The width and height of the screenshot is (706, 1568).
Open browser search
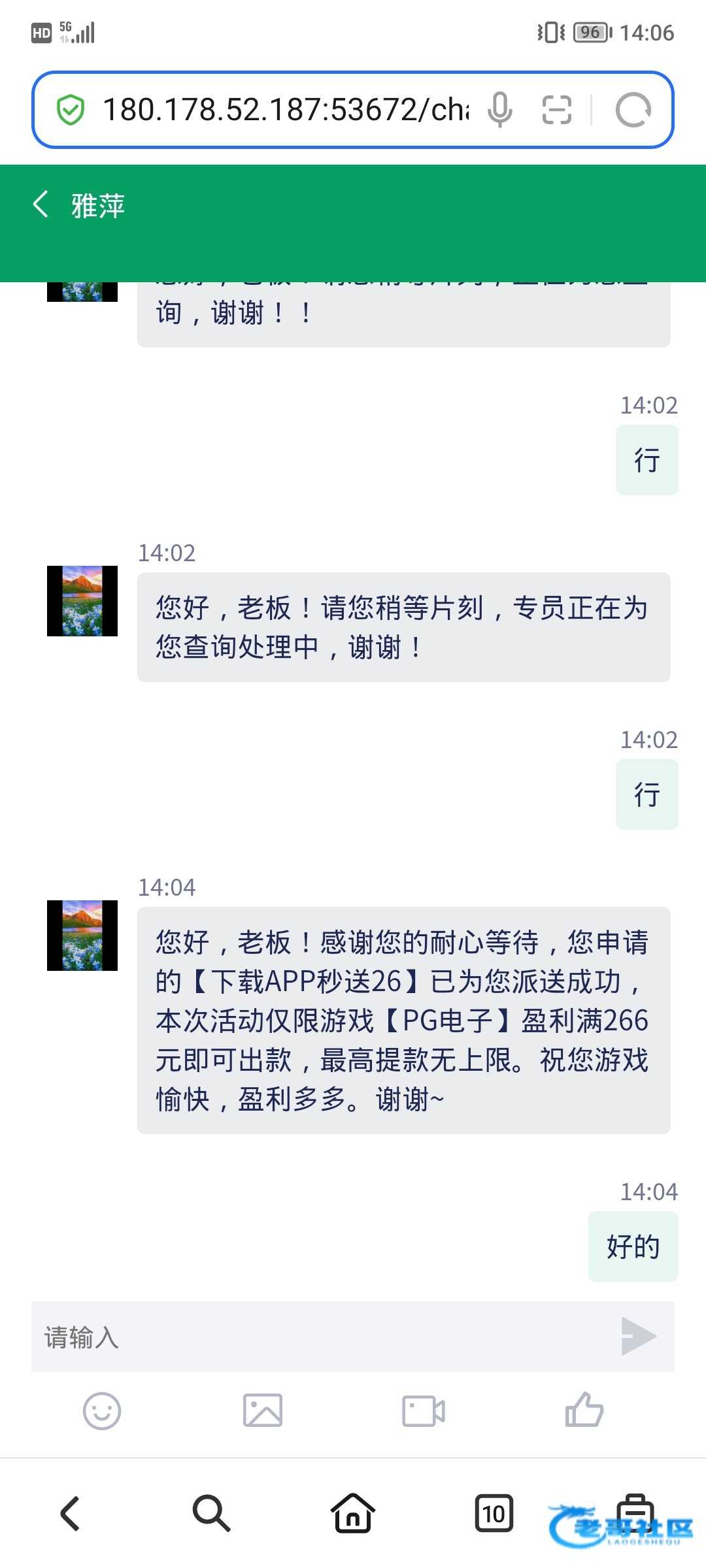point(211,1513)
